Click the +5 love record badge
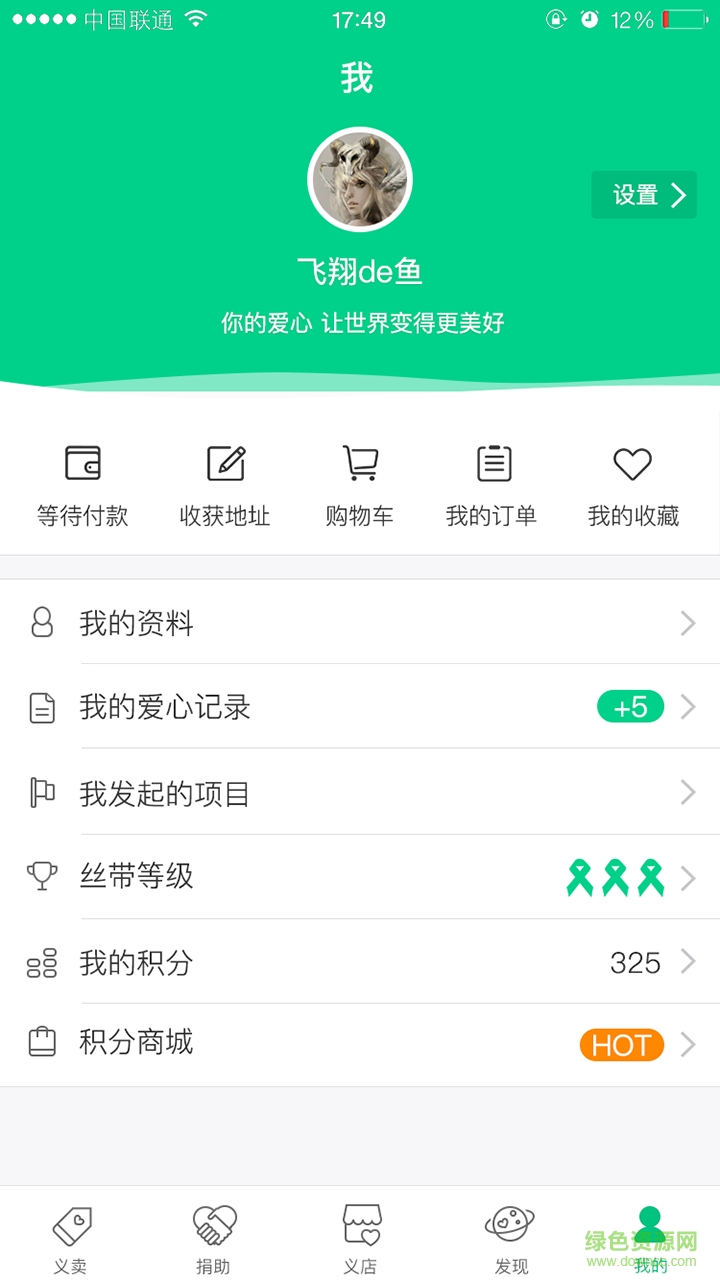The width and height of the screenshot is (720, 1280). pyautogui.click(x=630, y=706)
